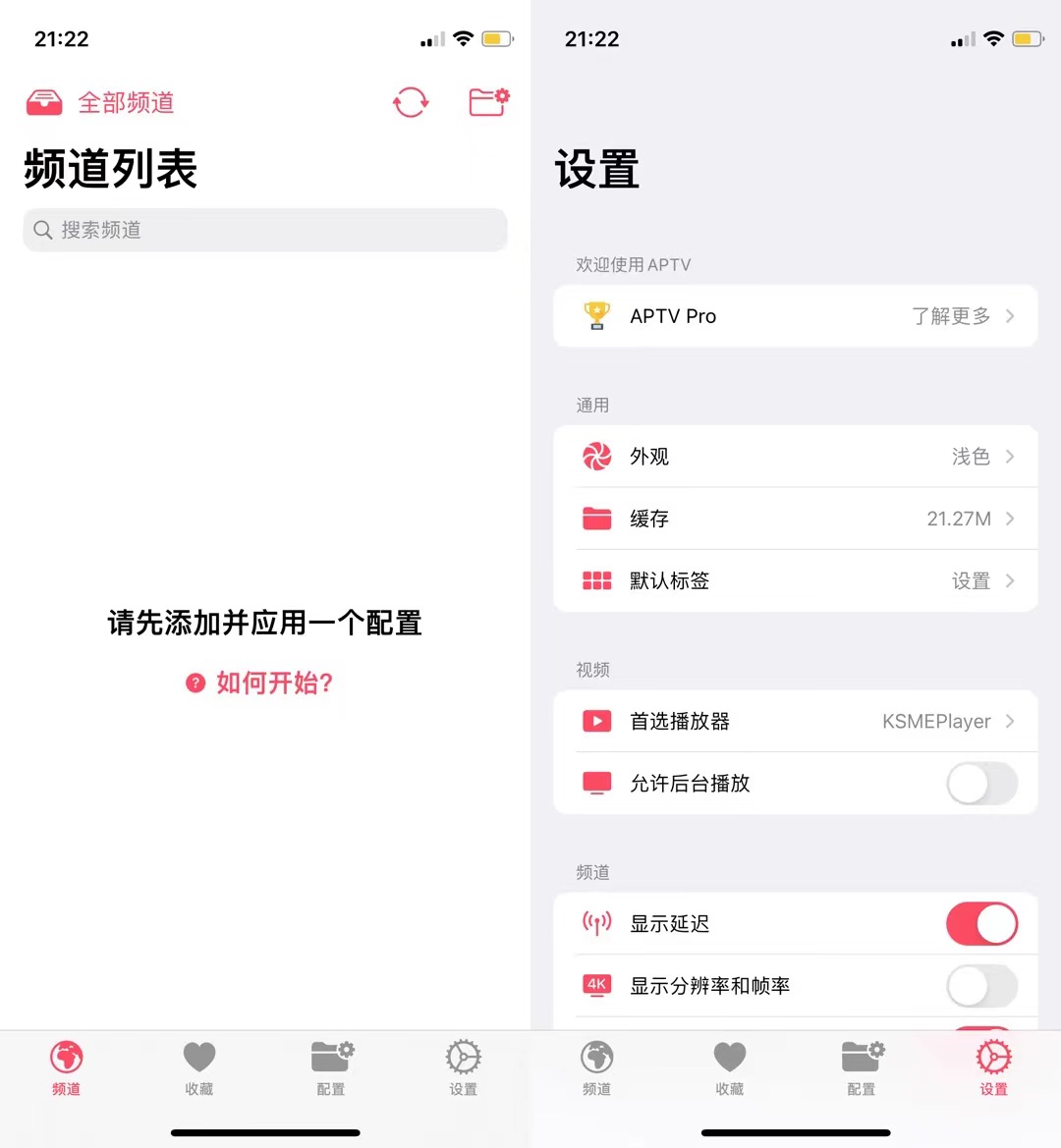Viewport: 1061px width, 1148px height.
Task: Click the refresh/sync icon
Action: coord(411,102)
